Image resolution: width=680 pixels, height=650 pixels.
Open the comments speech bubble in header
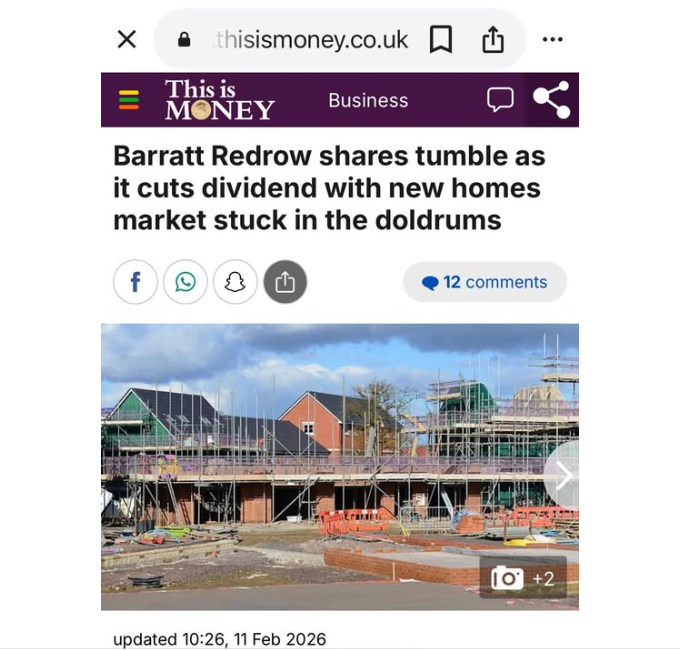point(500,100)
